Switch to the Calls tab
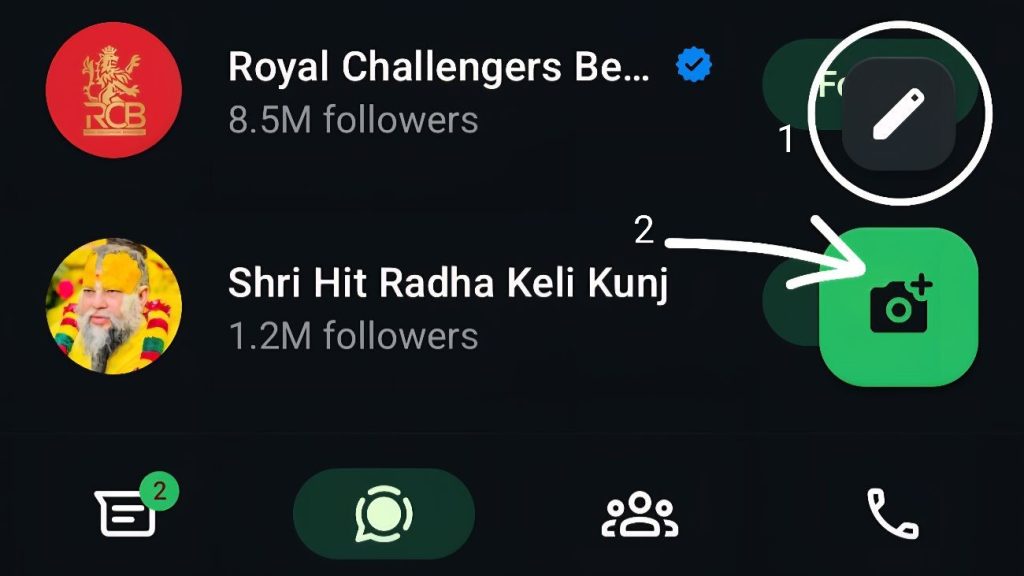 892,514
